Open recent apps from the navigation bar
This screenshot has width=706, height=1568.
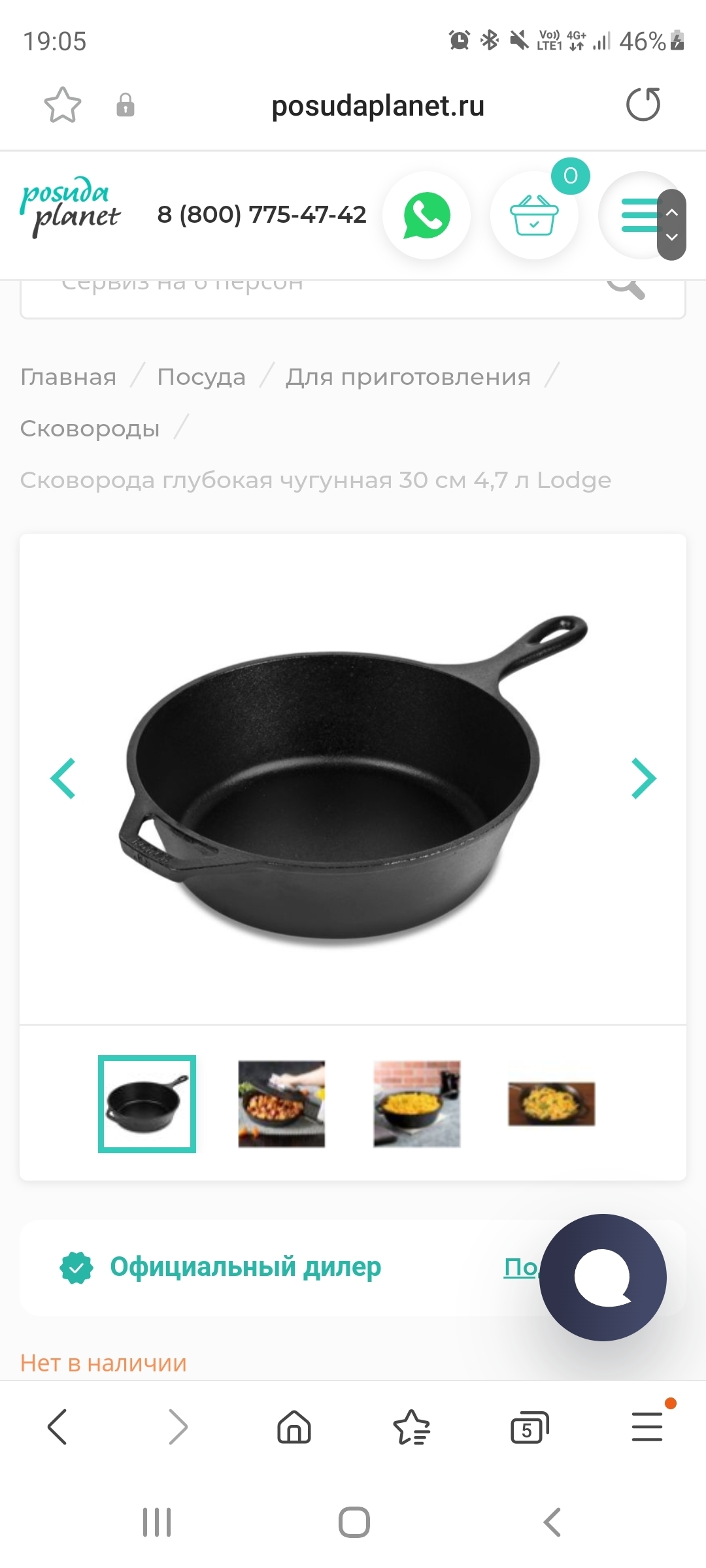pyautogui.click(x=157, y=1522)
